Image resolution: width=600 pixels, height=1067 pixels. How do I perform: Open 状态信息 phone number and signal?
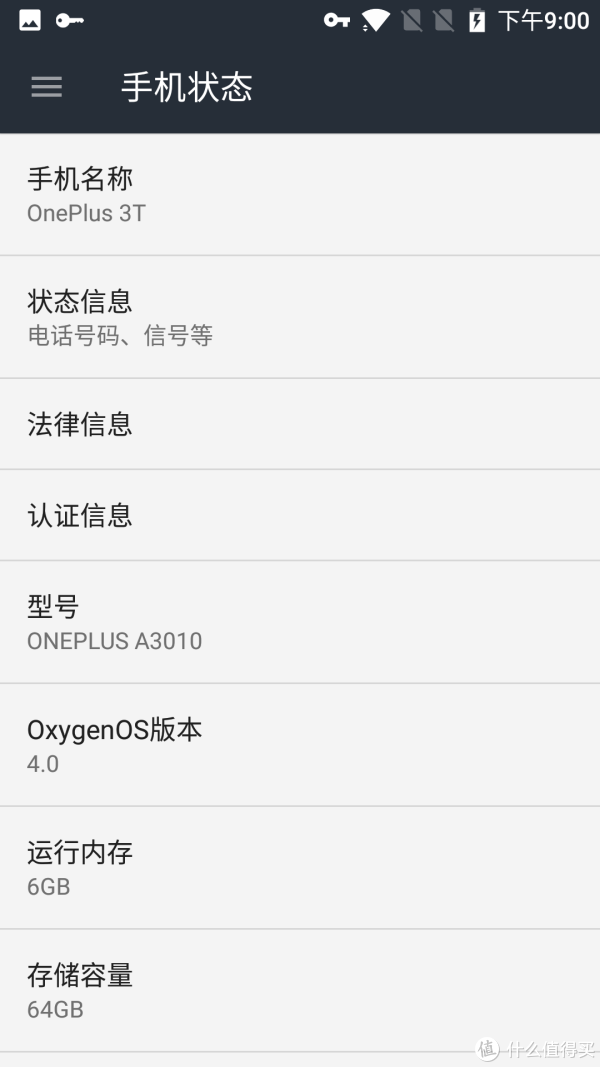pos(300,317)
